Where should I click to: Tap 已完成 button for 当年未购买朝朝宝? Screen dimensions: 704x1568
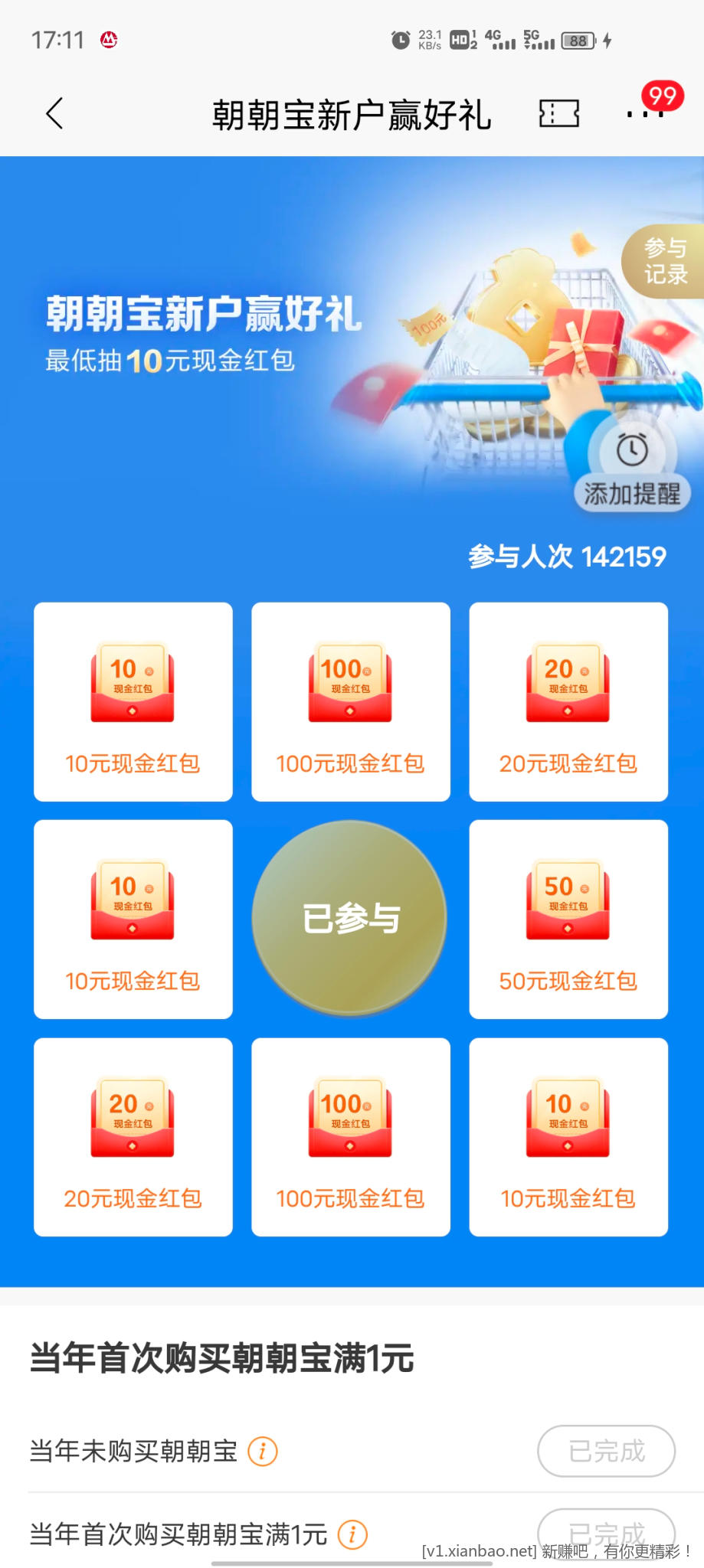click(x=606, y=1451)
